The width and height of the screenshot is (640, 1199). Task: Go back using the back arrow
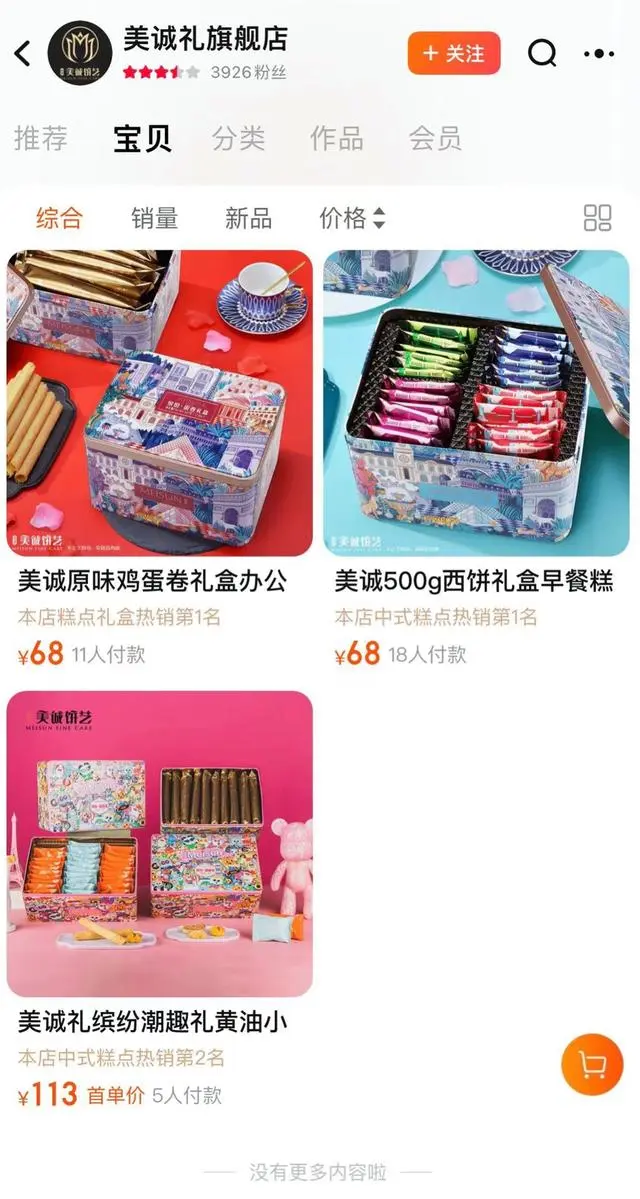click(x=23, y=53)
